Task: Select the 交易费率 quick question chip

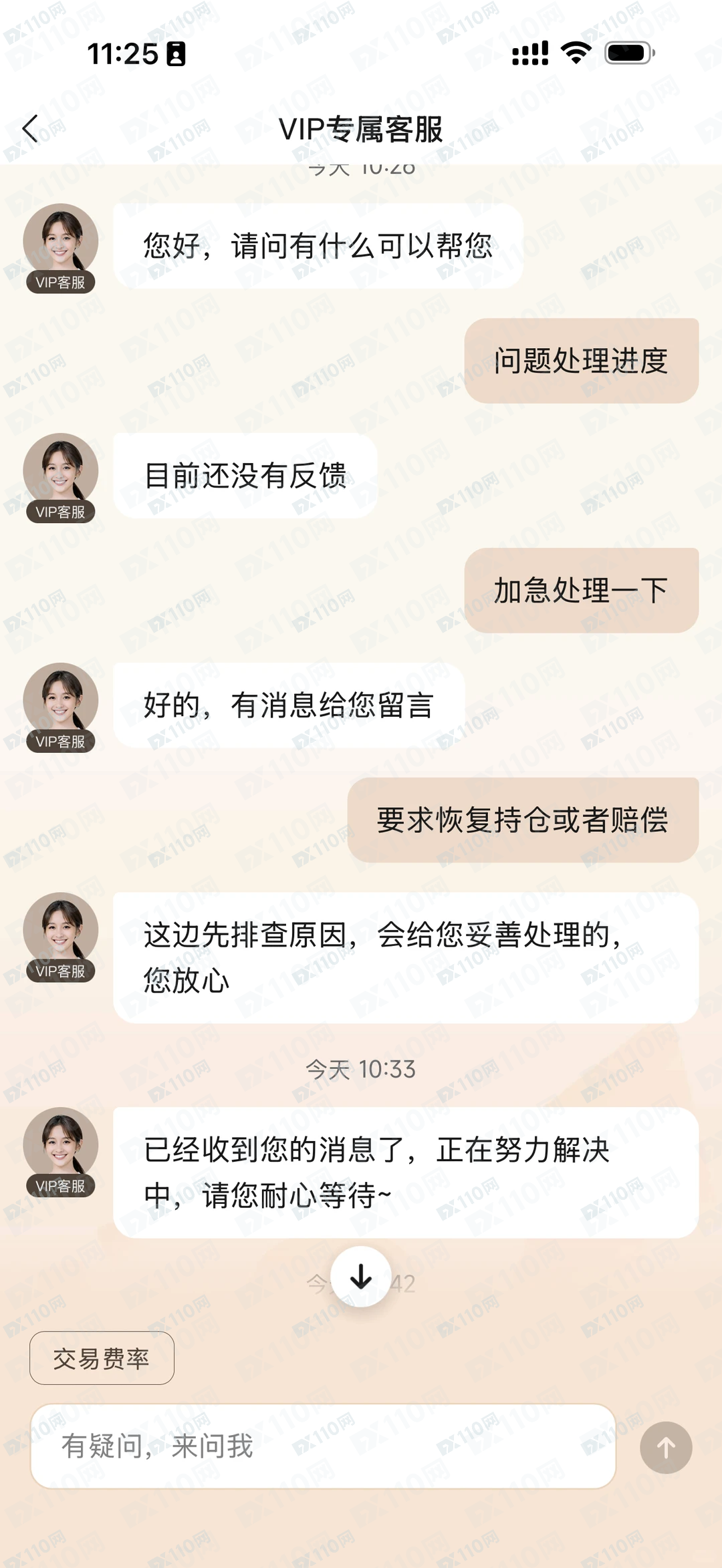Action: [102, 1358]
